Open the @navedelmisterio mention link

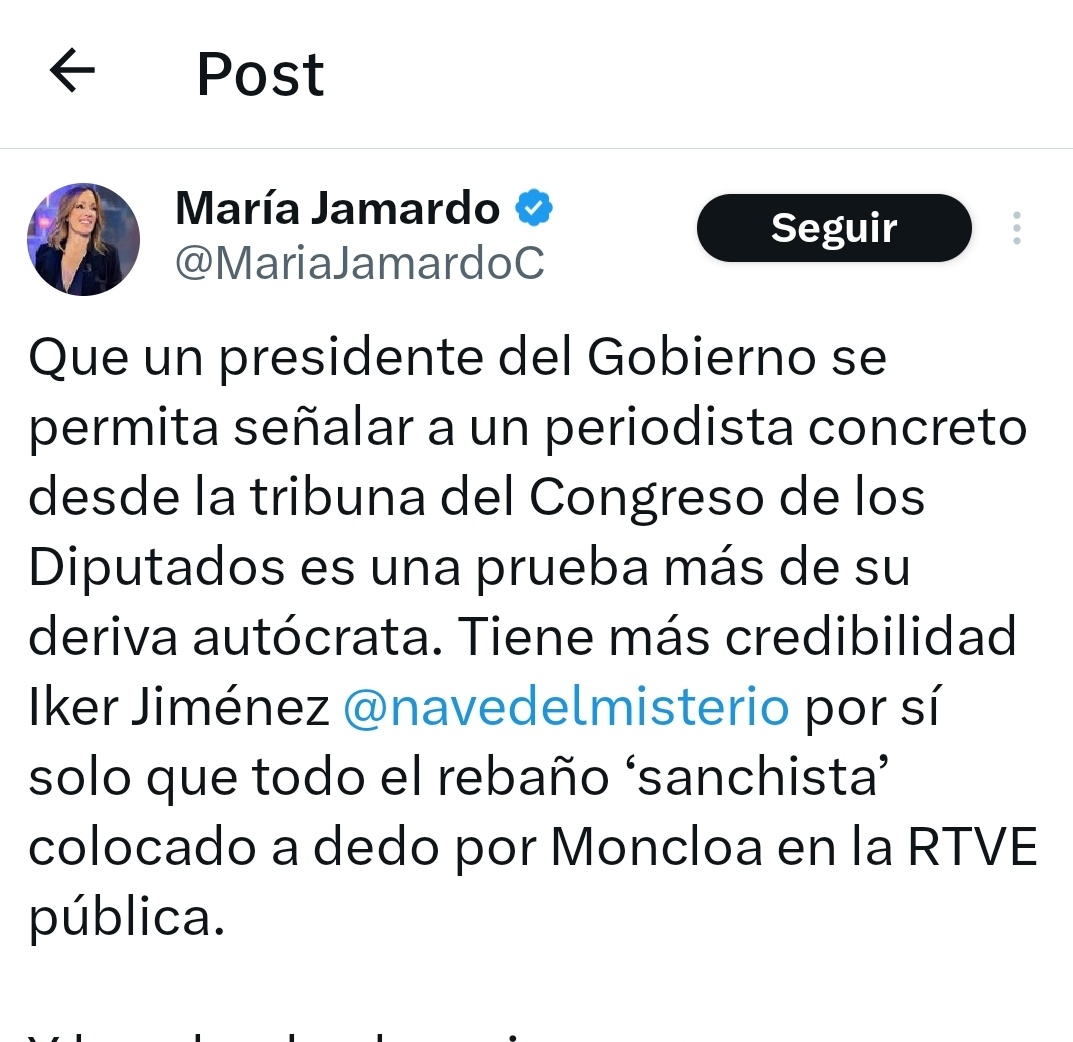pos(566,709)
